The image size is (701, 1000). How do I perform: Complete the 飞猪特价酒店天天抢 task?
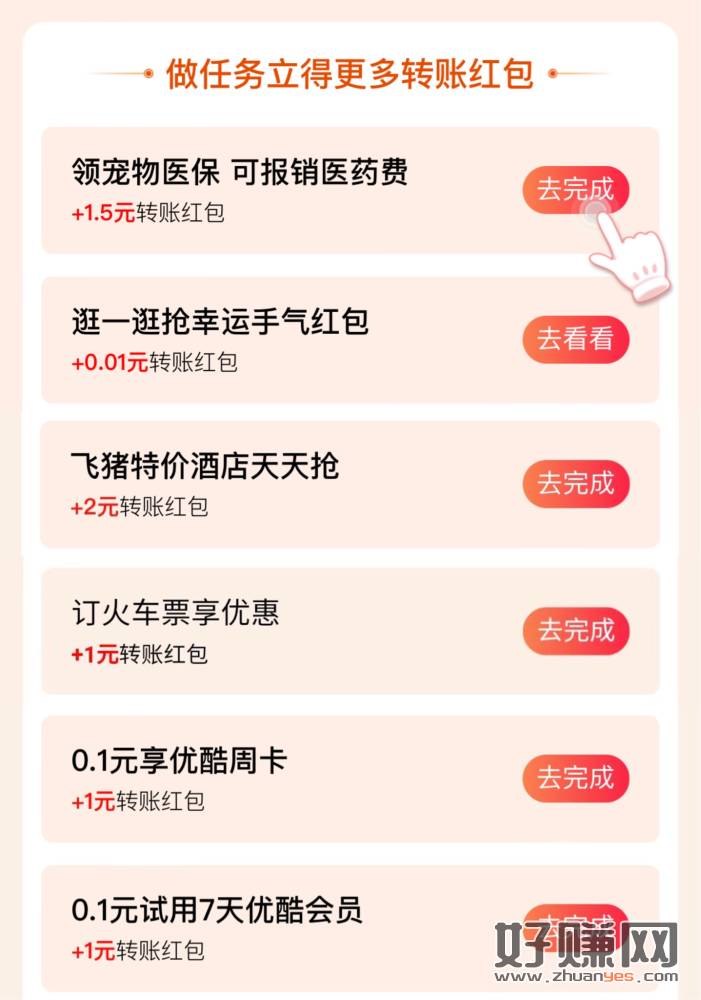pos(575,484)
